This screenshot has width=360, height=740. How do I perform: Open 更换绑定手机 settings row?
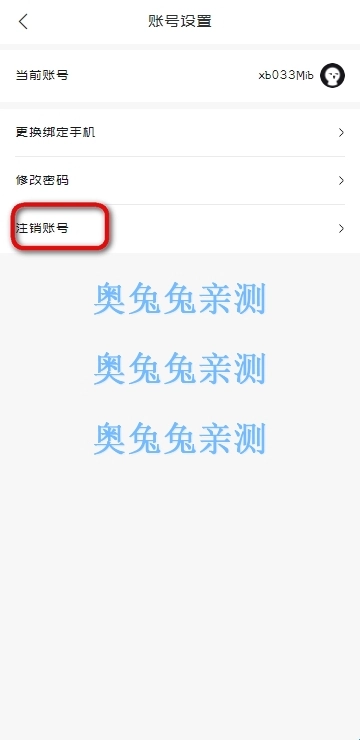coord(180,133)
